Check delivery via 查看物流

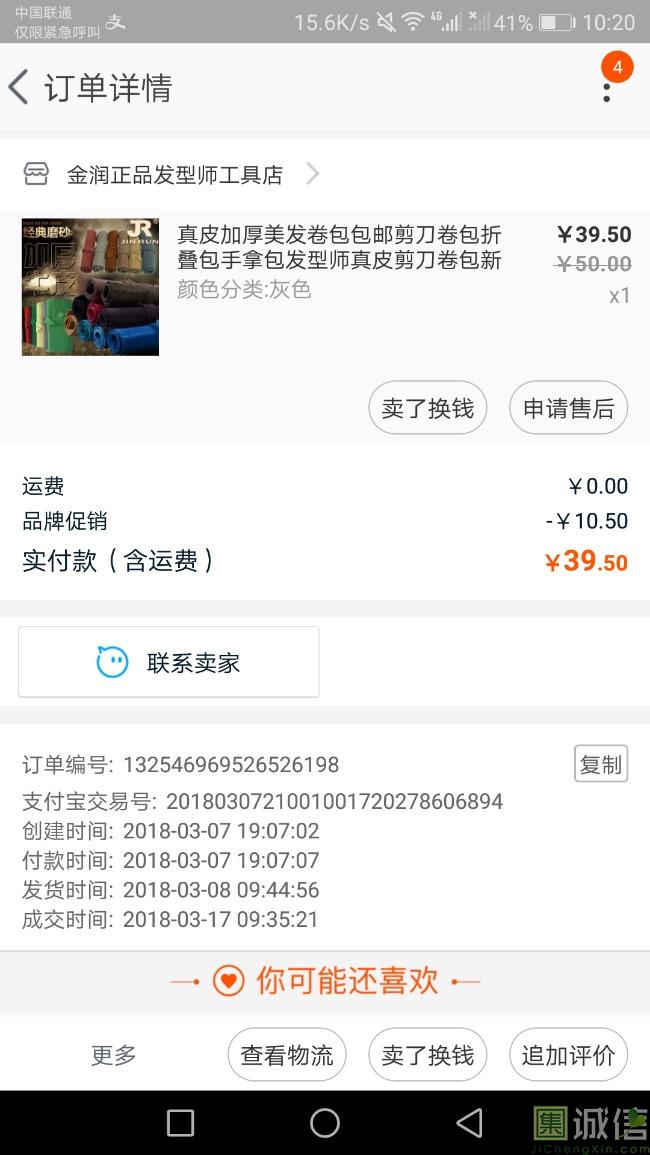coord(287,1055)
